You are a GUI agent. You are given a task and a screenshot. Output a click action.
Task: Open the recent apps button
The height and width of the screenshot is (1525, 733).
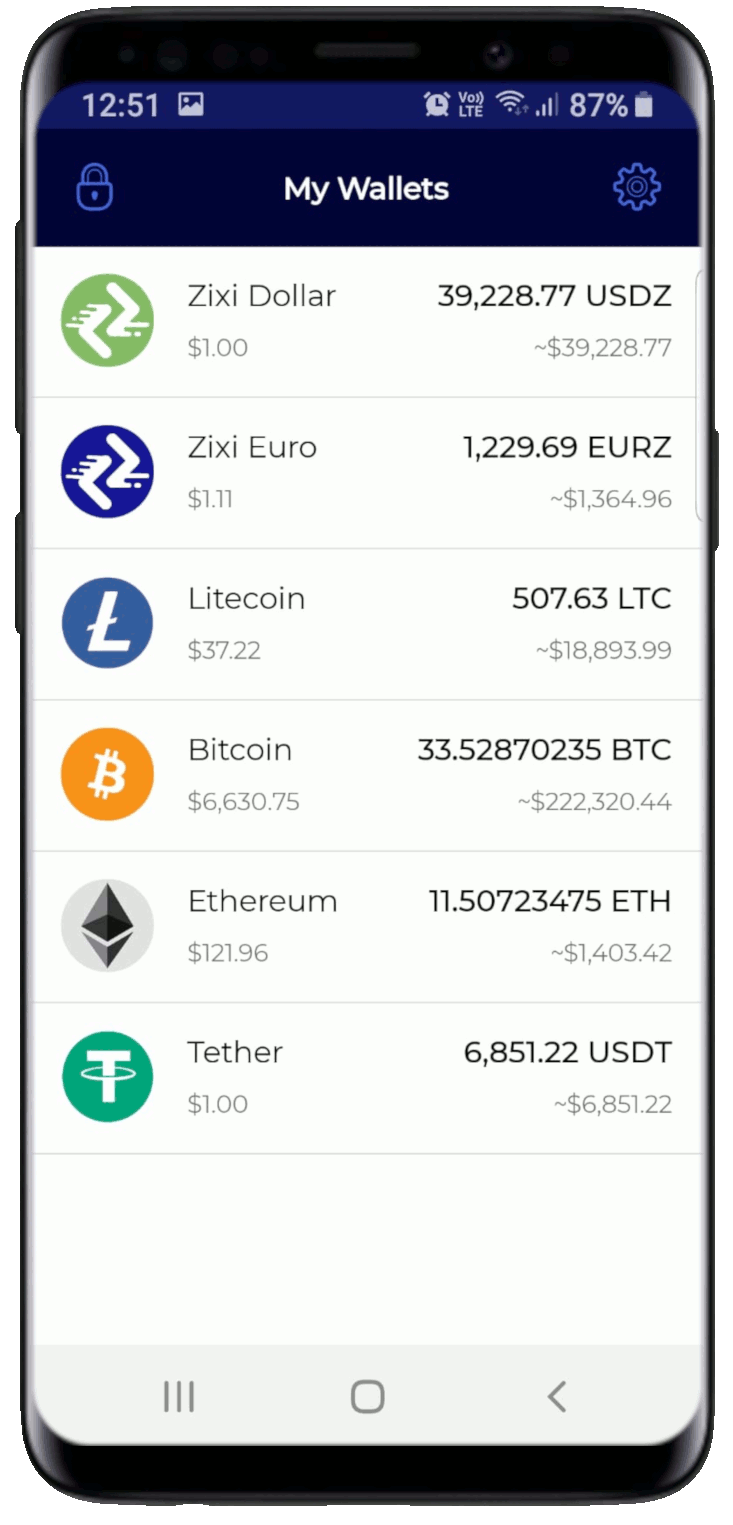pos(179,1396)
